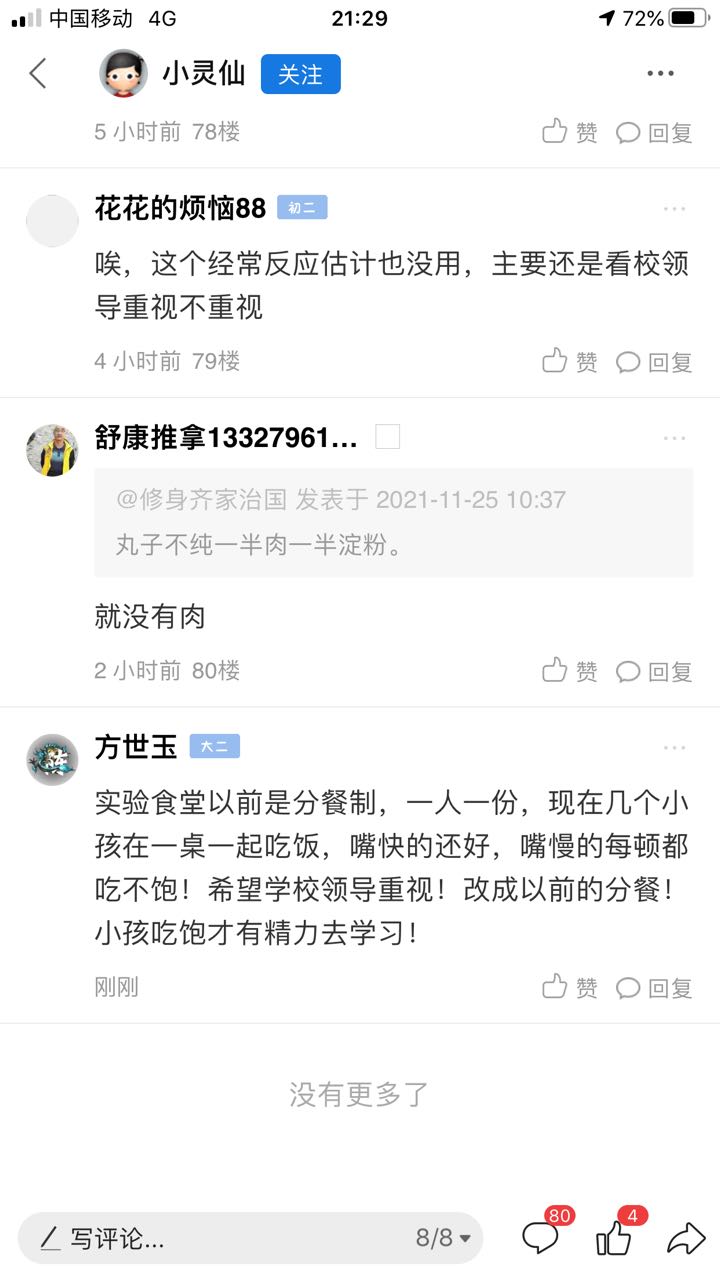Viewport: 720px width, 1280px height.
Task: Open 小灵仙's profile avatar
Action: (123, 74)
